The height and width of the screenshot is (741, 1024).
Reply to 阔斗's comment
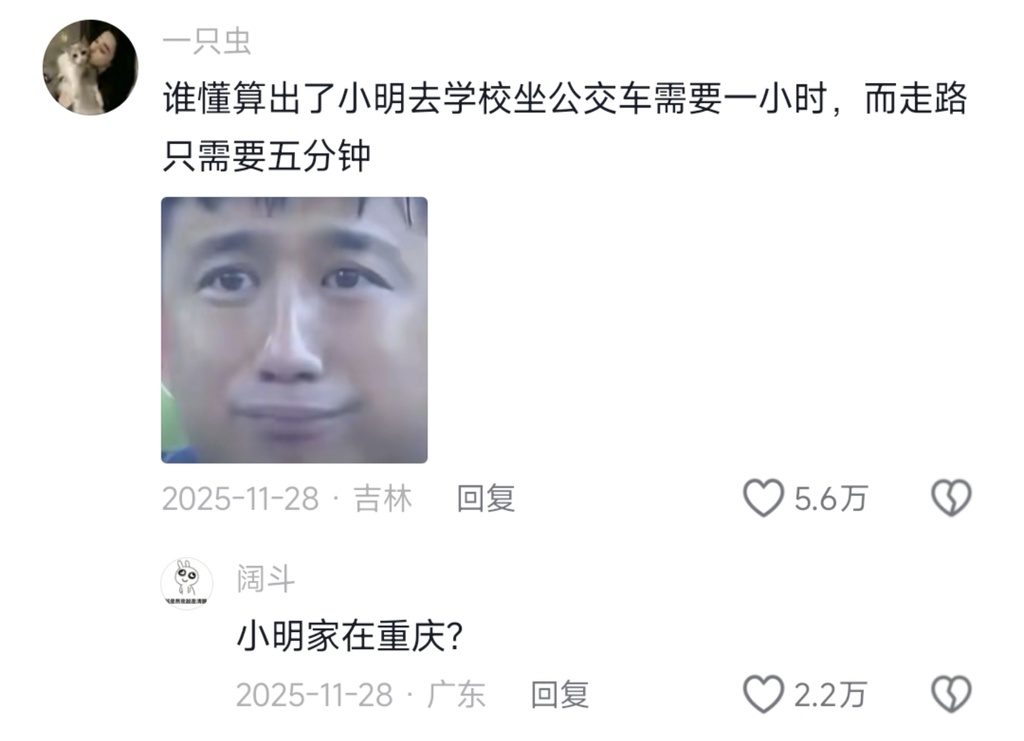tap(559, 694)
